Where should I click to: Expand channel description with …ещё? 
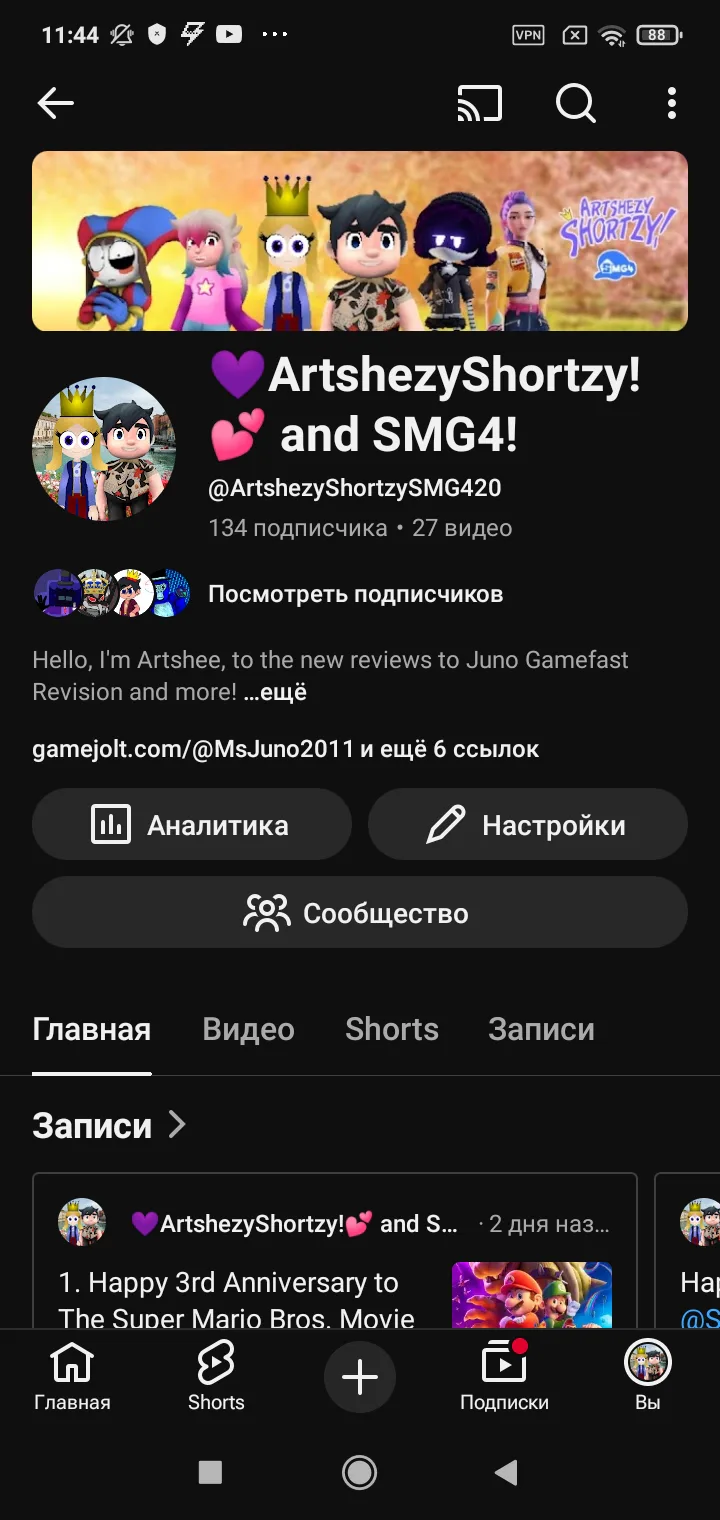[x=275, y=692]
